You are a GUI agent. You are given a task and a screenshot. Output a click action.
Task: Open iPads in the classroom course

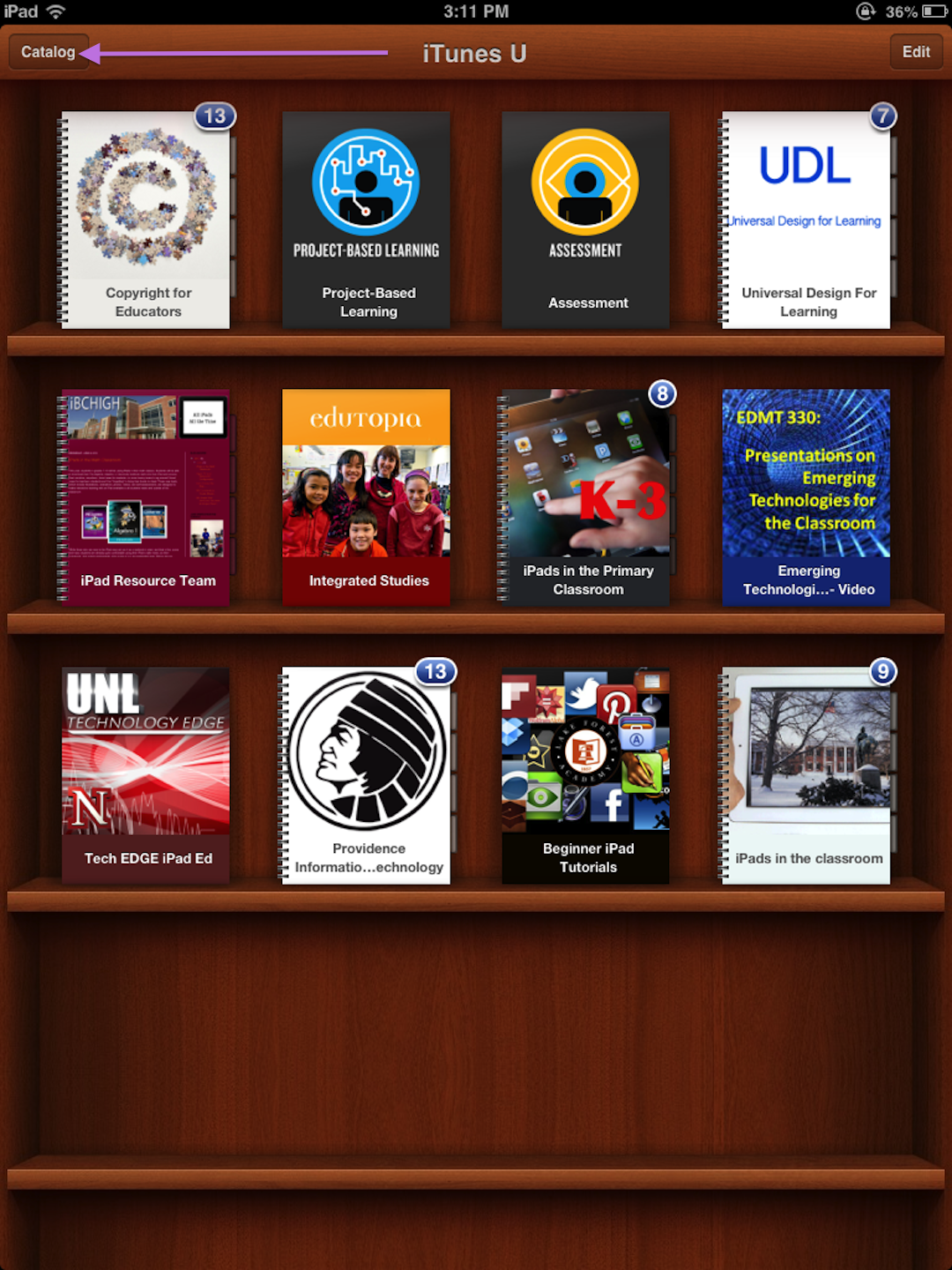click(806, 776)
